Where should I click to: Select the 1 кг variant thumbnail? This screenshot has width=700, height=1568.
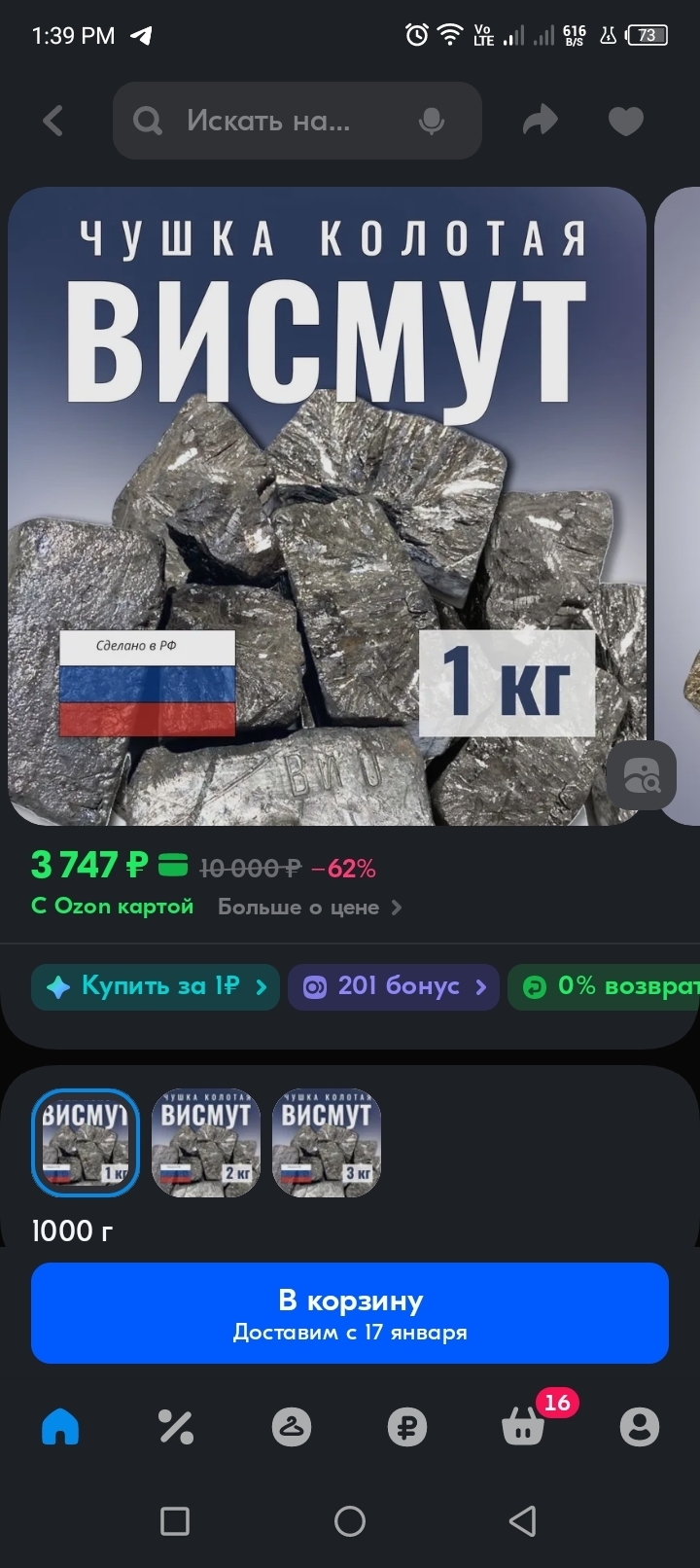point(86,1142)
